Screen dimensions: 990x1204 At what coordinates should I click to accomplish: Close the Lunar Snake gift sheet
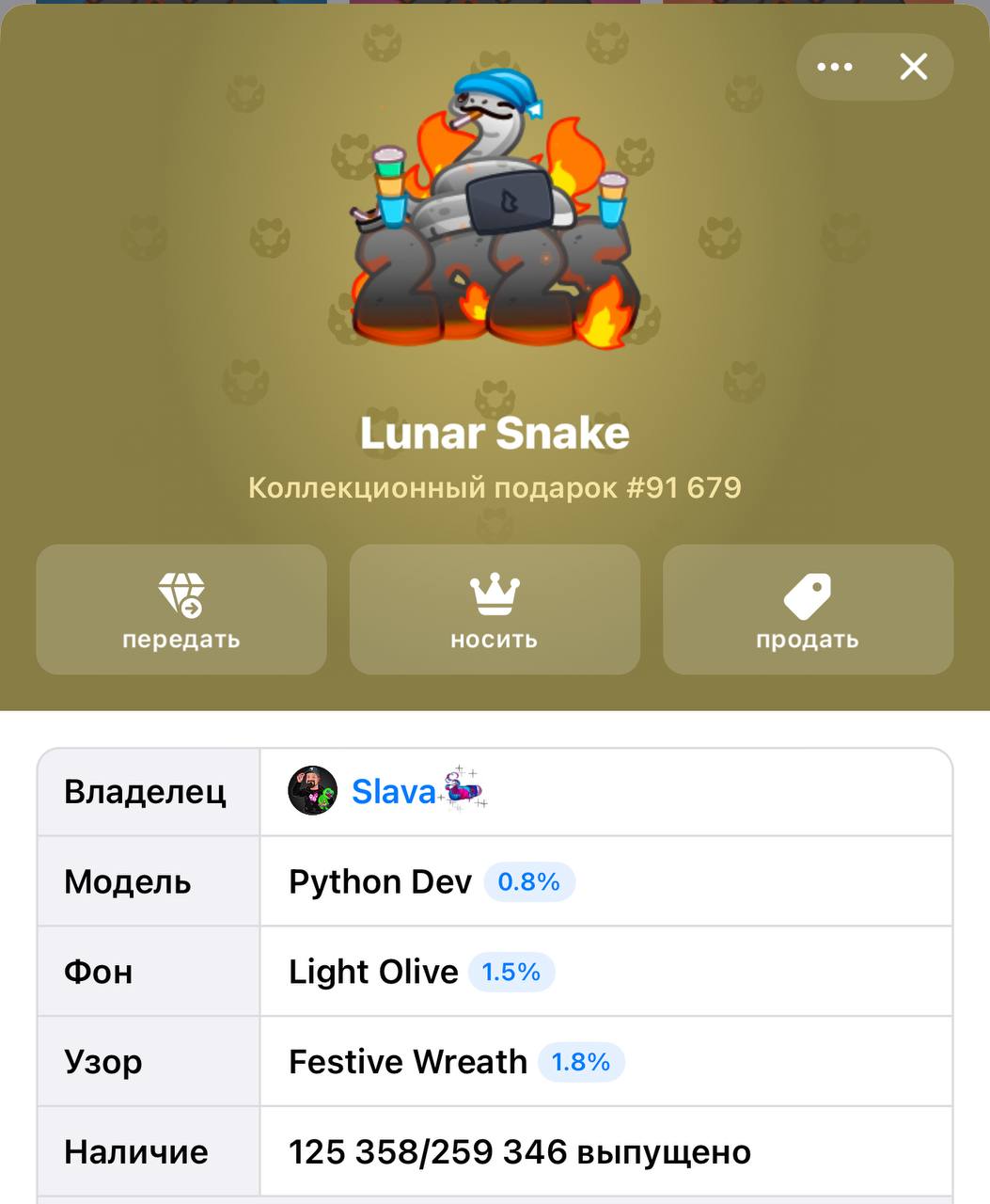point(914,67)
